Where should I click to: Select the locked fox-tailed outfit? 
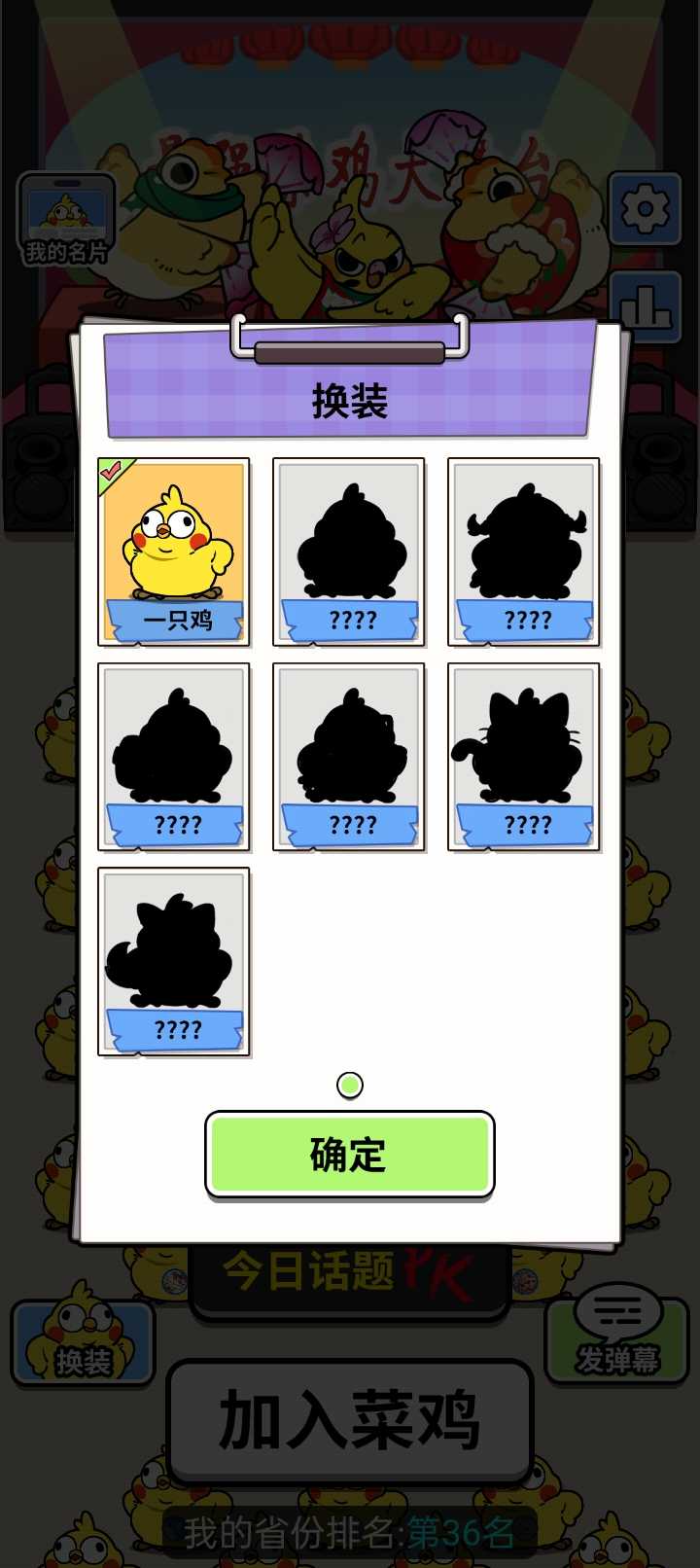point(174,961)
